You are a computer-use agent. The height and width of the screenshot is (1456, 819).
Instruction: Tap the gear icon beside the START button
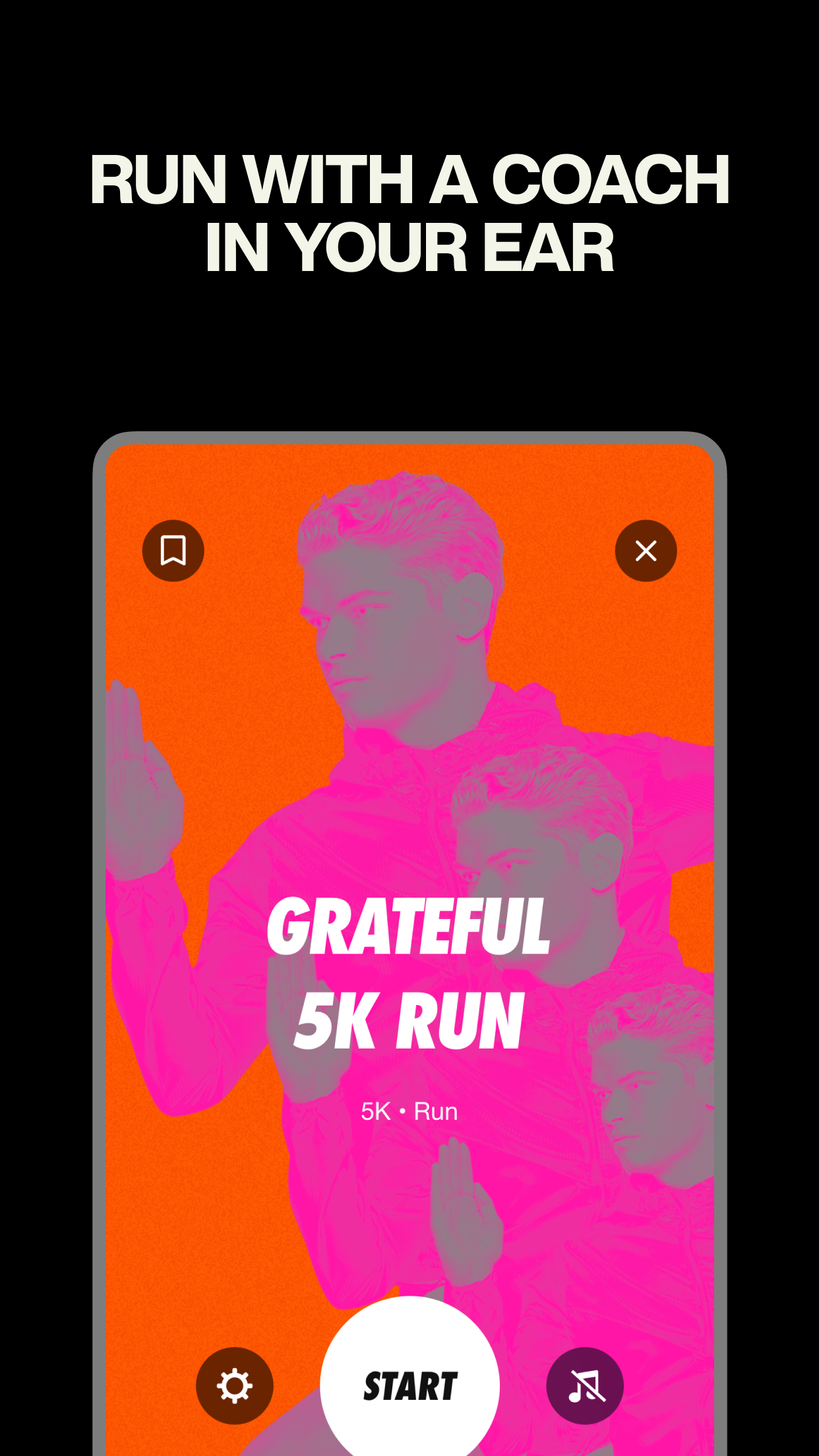tap(235, 1385)
